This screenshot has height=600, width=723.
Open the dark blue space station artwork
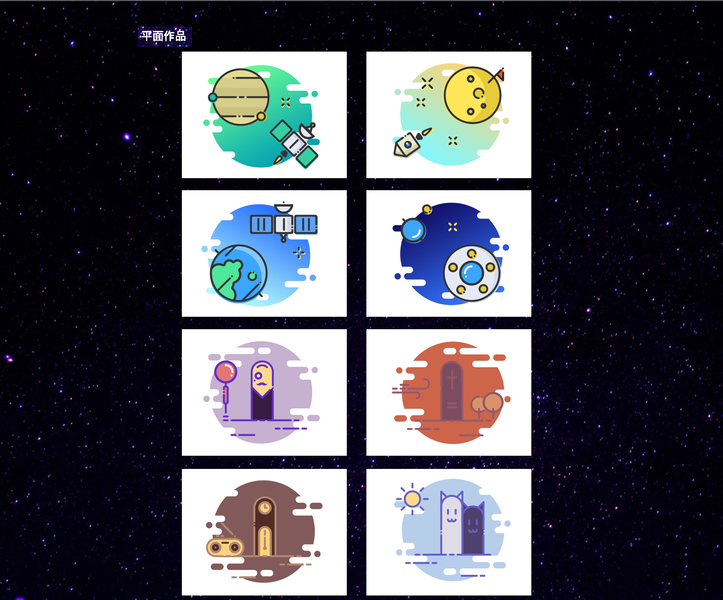(x=448, y=254)
